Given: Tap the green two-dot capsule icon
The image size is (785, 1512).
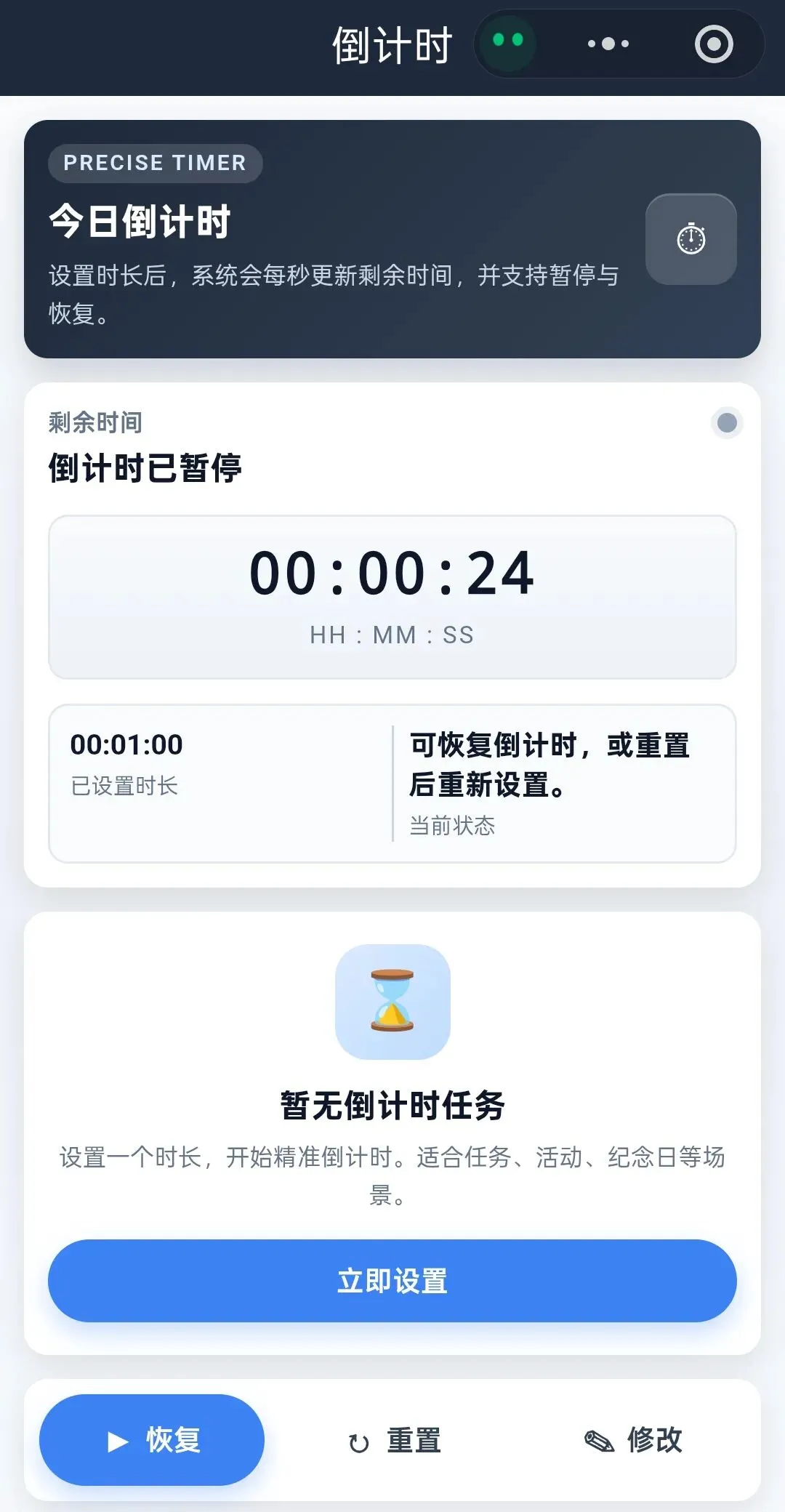Looking at the screenshot, I should point(508,43).
